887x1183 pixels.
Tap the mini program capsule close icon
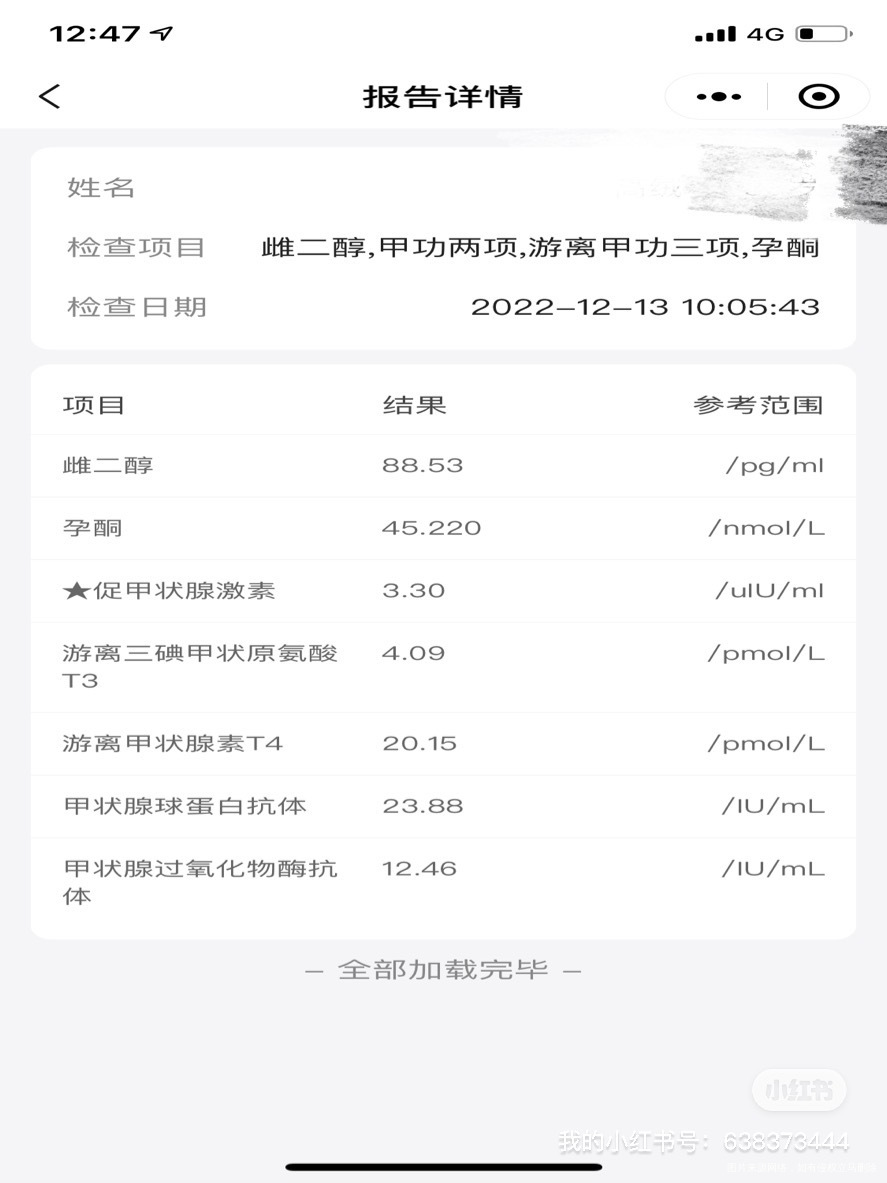click(x=818, y=96)
